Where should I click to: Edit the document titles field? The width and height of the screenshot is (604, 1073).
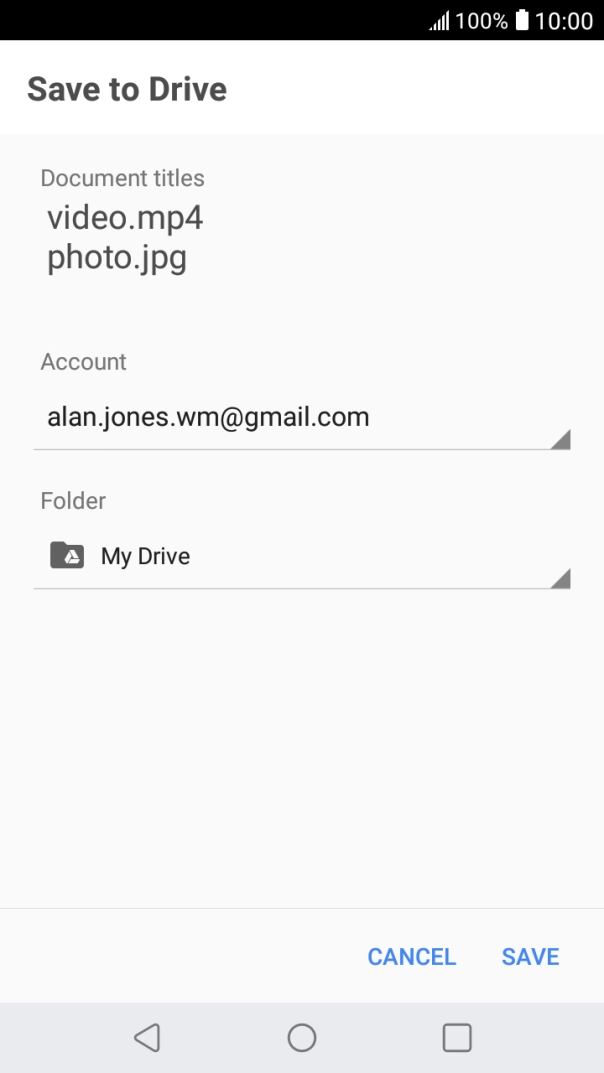pos(125,238)
